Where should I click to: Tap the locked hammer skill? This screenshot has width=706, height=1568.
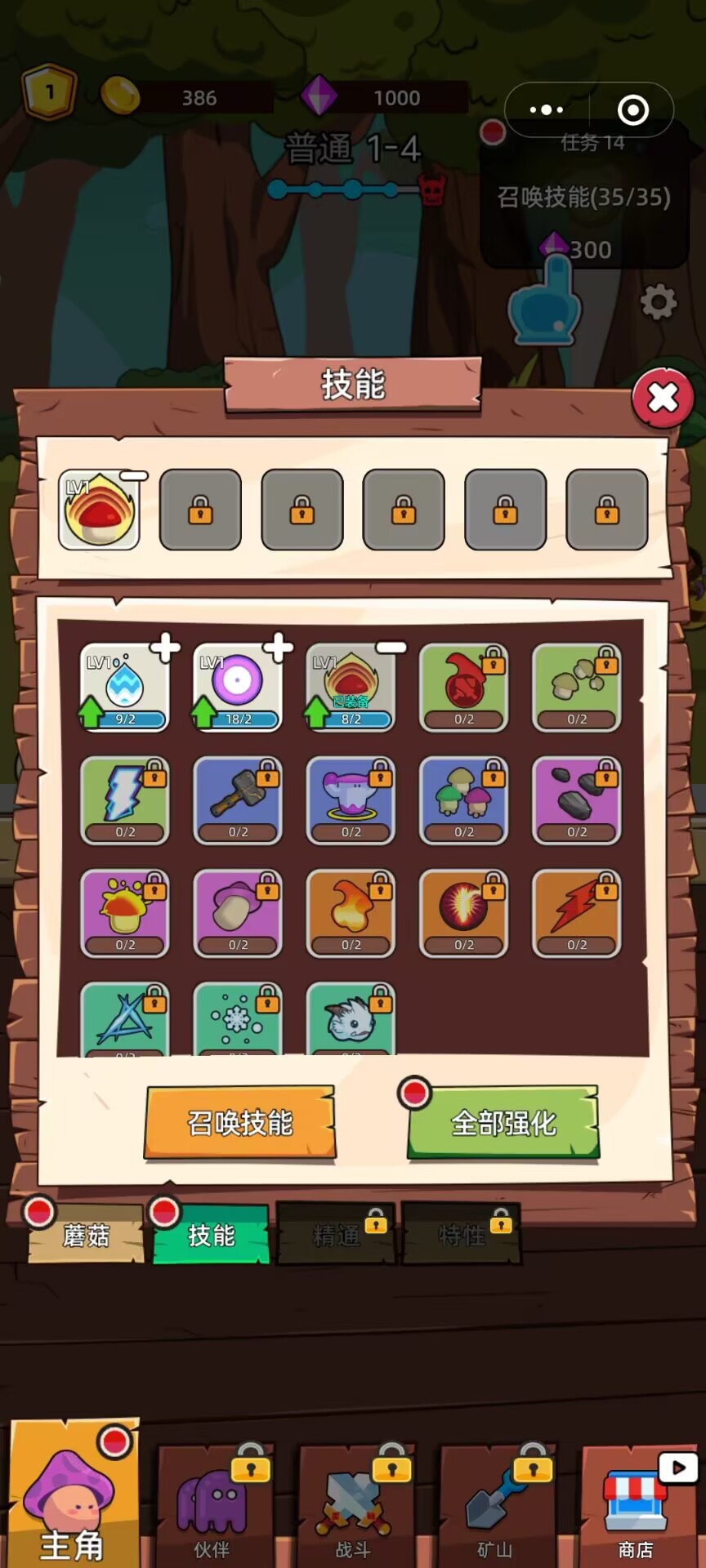point(238,800)
